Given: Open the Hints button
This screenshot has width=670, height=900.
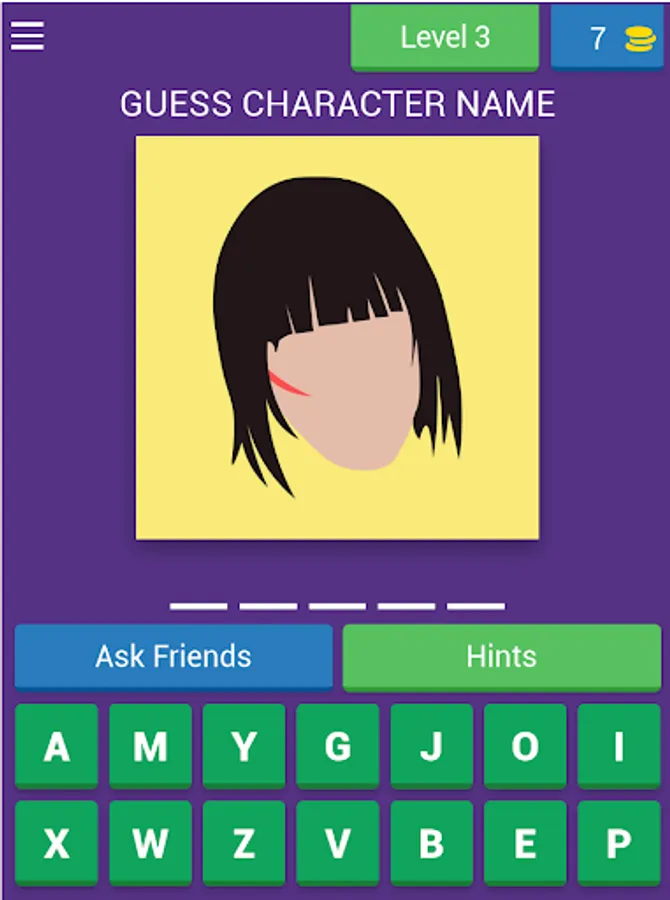Looking at the screenshot, I should coord(502,657).
